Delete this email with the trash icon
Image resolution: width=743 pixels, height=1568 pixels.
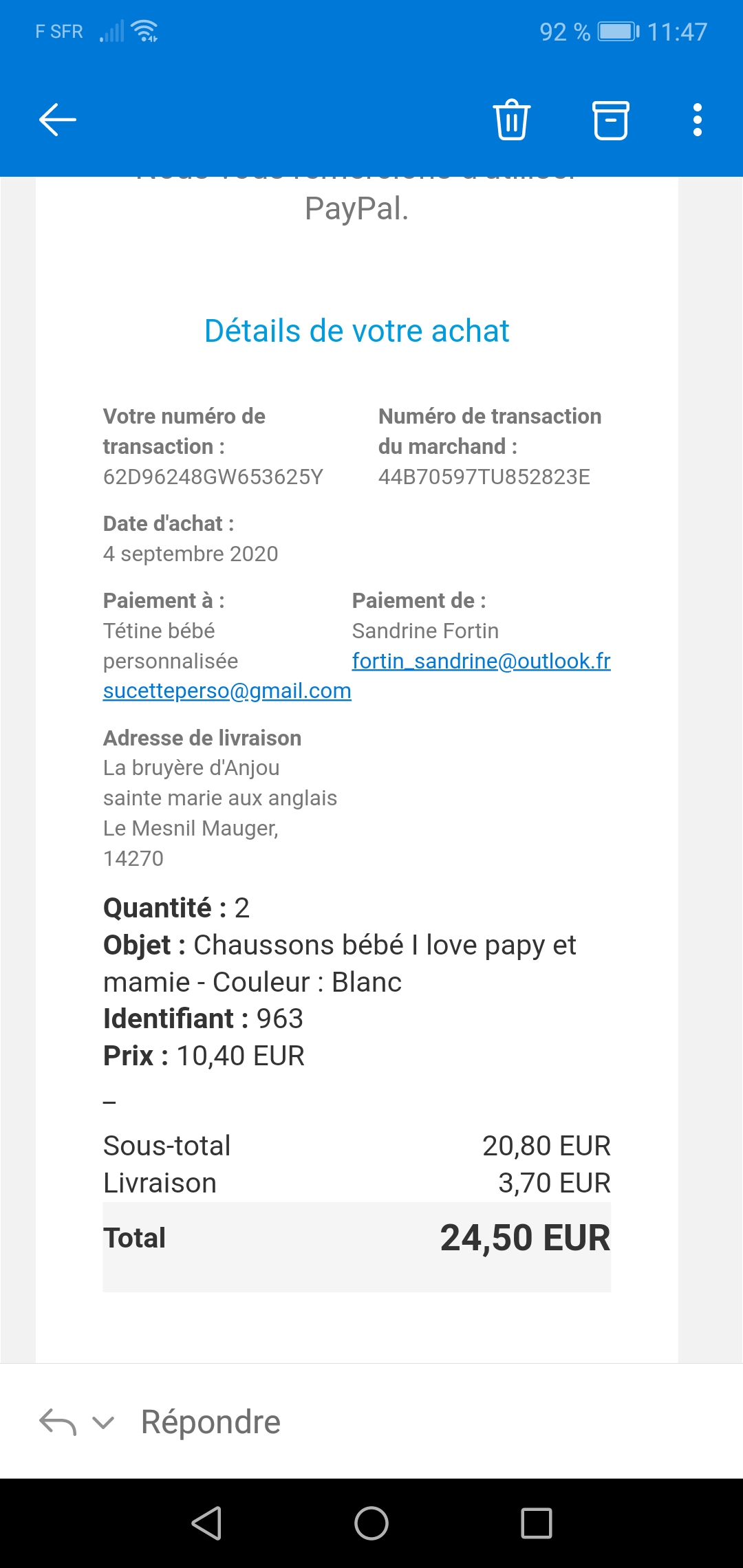coord(512,120)
